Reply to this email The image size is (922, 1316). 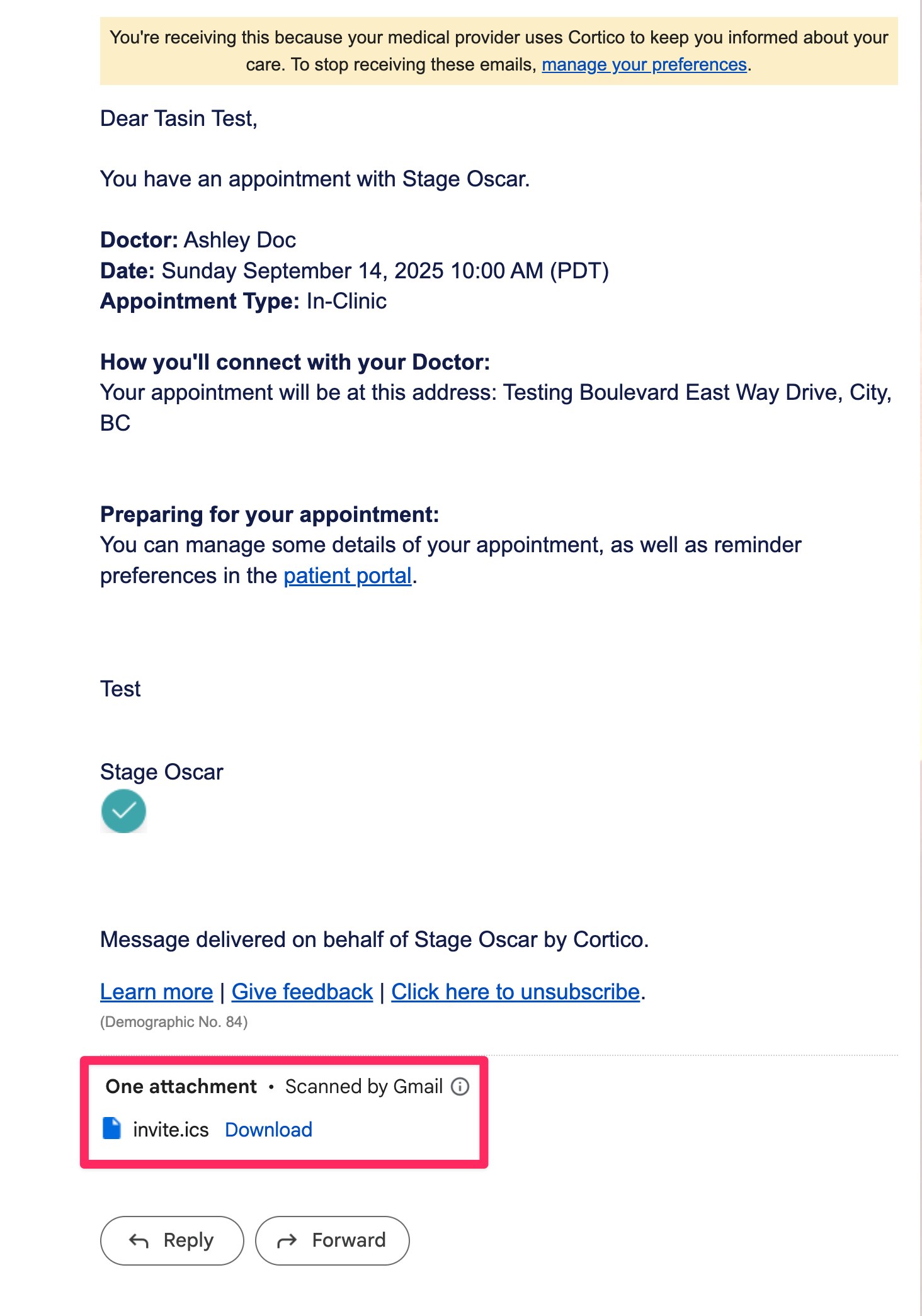coord(172,1240)
